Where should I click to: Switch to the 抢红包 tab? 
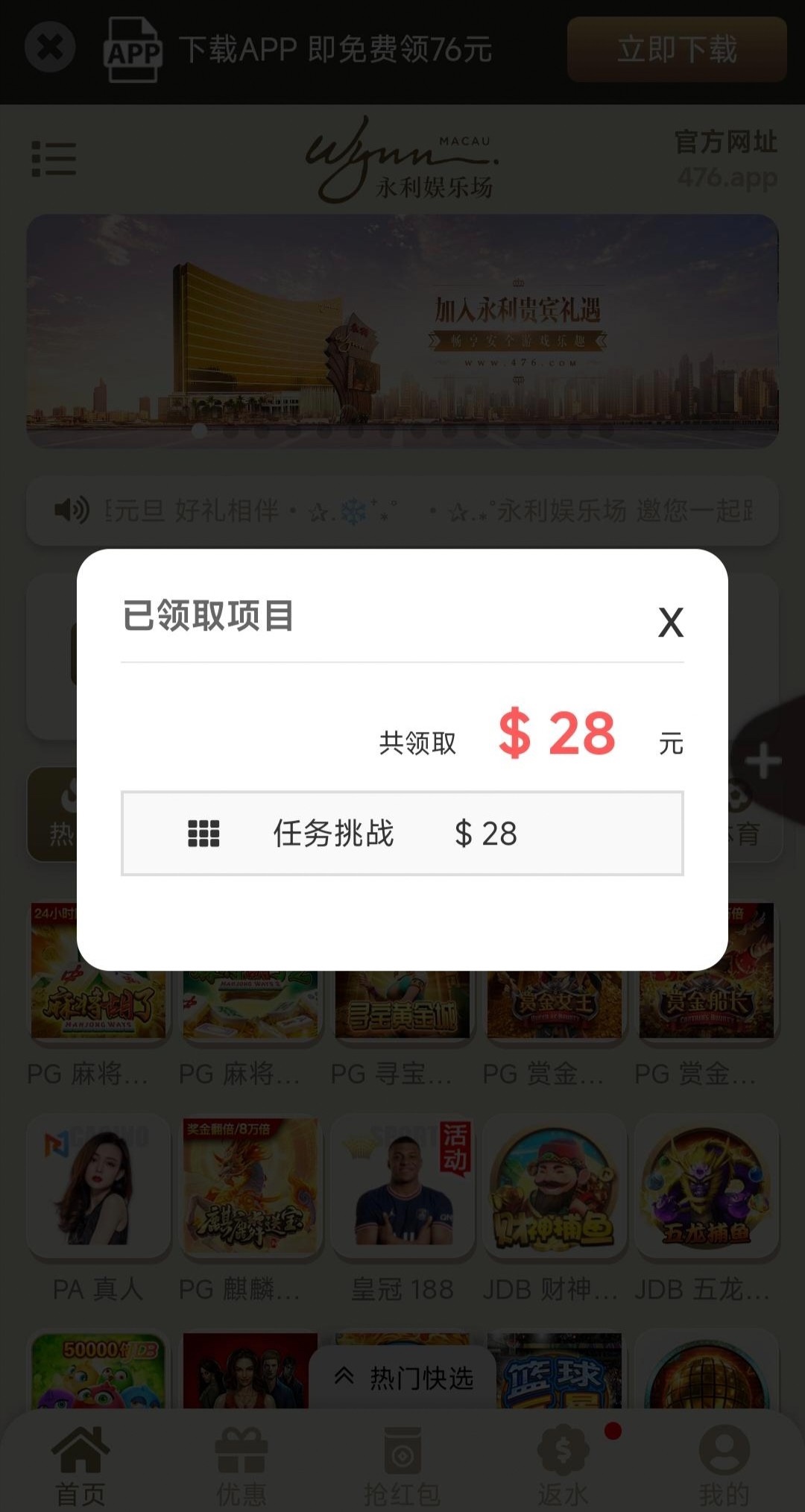(x=402, y=1465)
